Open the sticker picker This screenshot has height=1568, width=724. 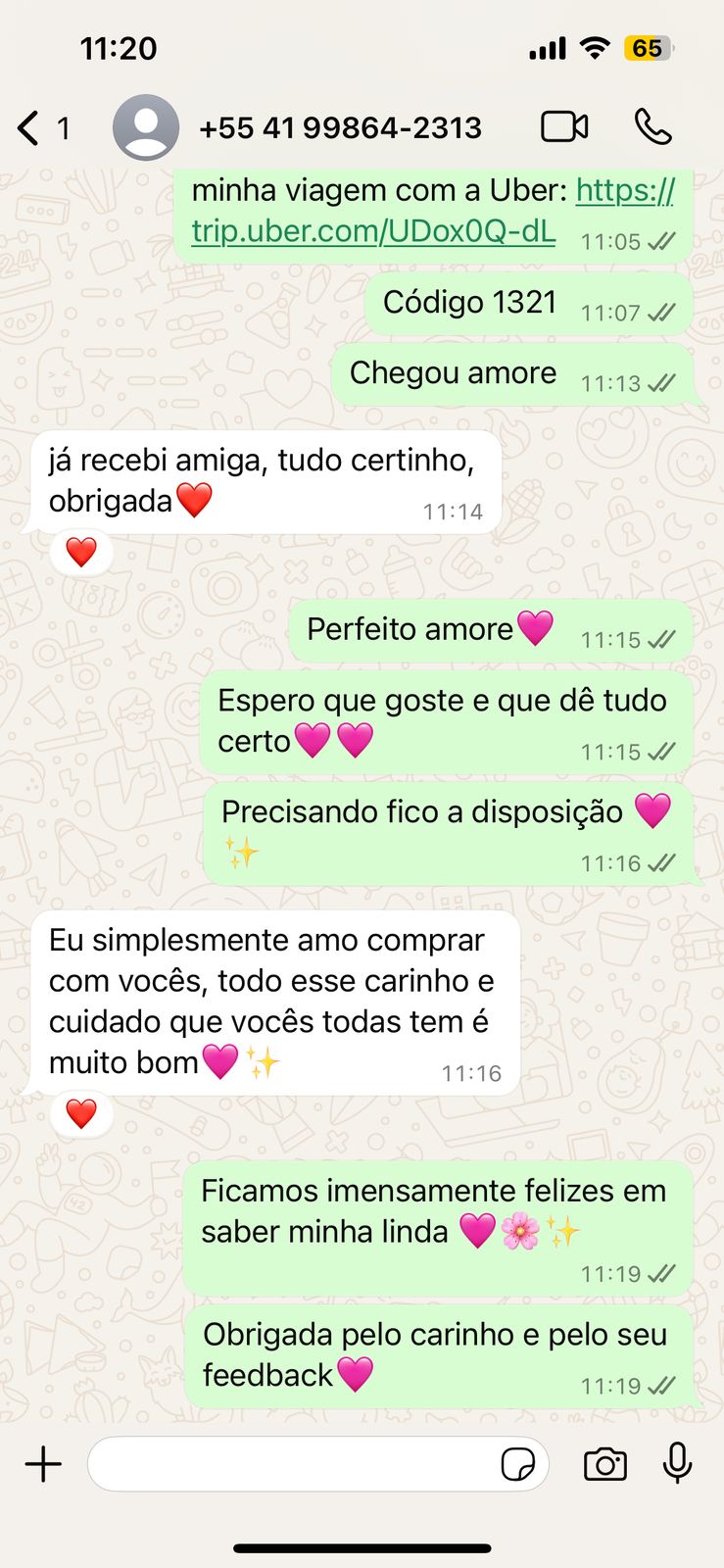tap(518, 1464)
